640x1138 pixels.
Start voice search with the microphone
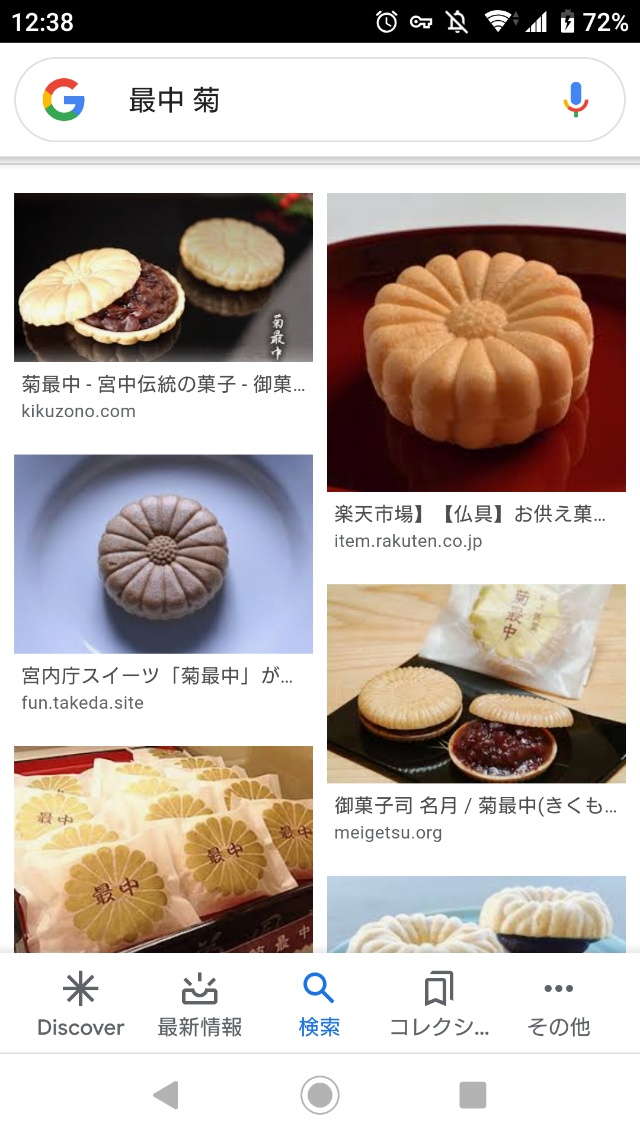575,100
